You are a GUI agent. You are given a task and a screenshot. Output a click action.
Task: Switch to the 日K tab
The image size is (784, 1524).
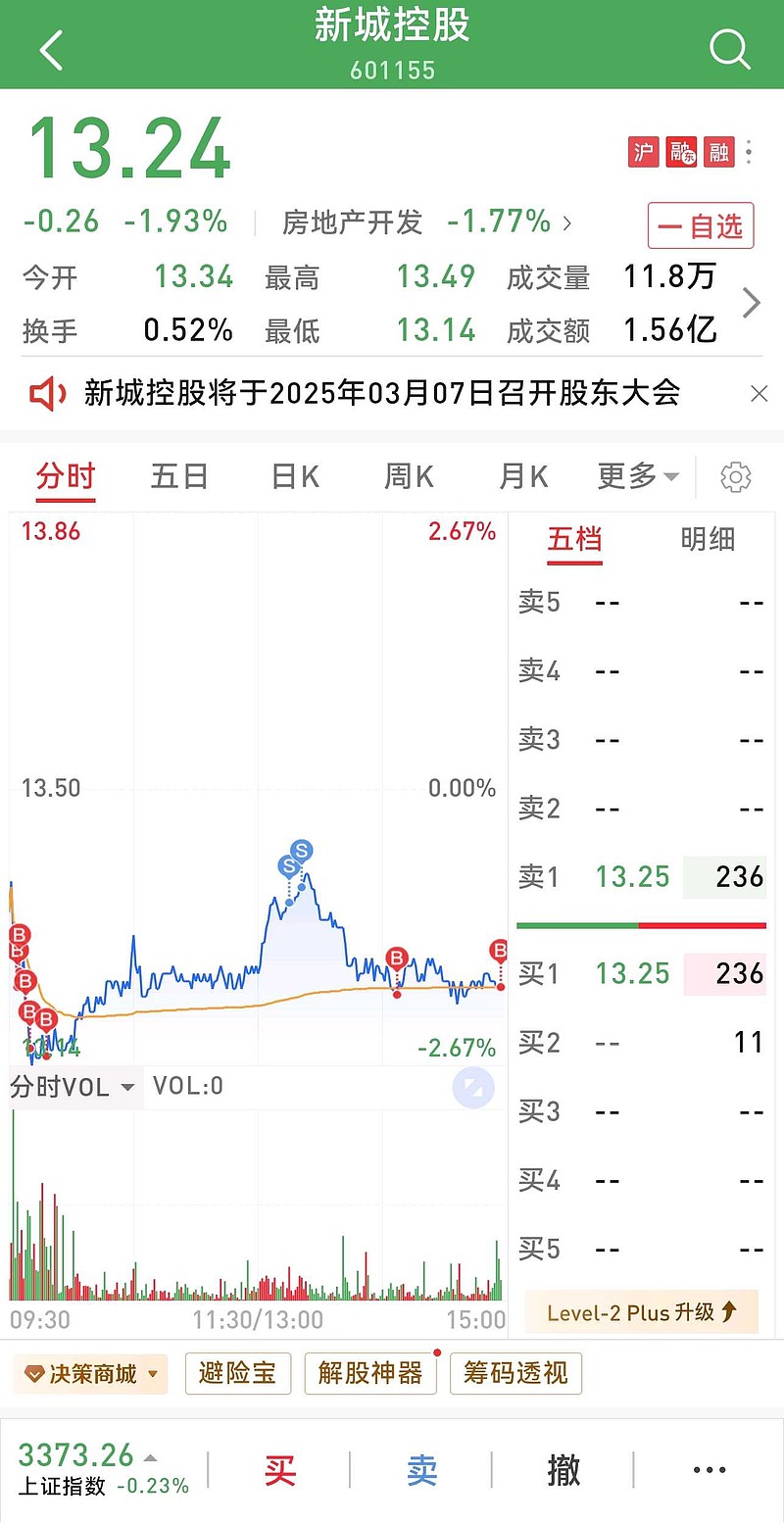click(293, 477)
